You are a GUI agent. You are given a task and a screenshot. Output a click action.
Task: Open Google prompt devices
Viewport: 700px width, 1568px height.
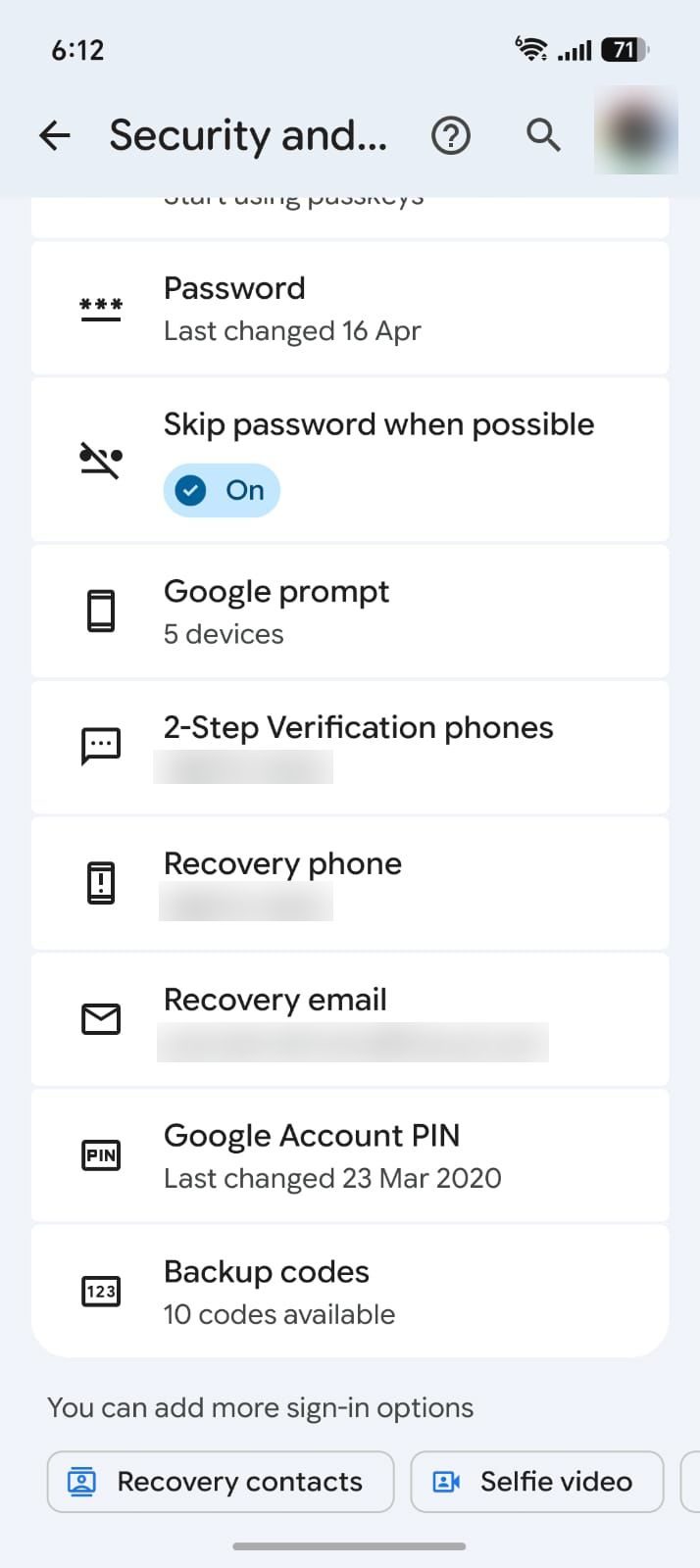coord(350,612)
